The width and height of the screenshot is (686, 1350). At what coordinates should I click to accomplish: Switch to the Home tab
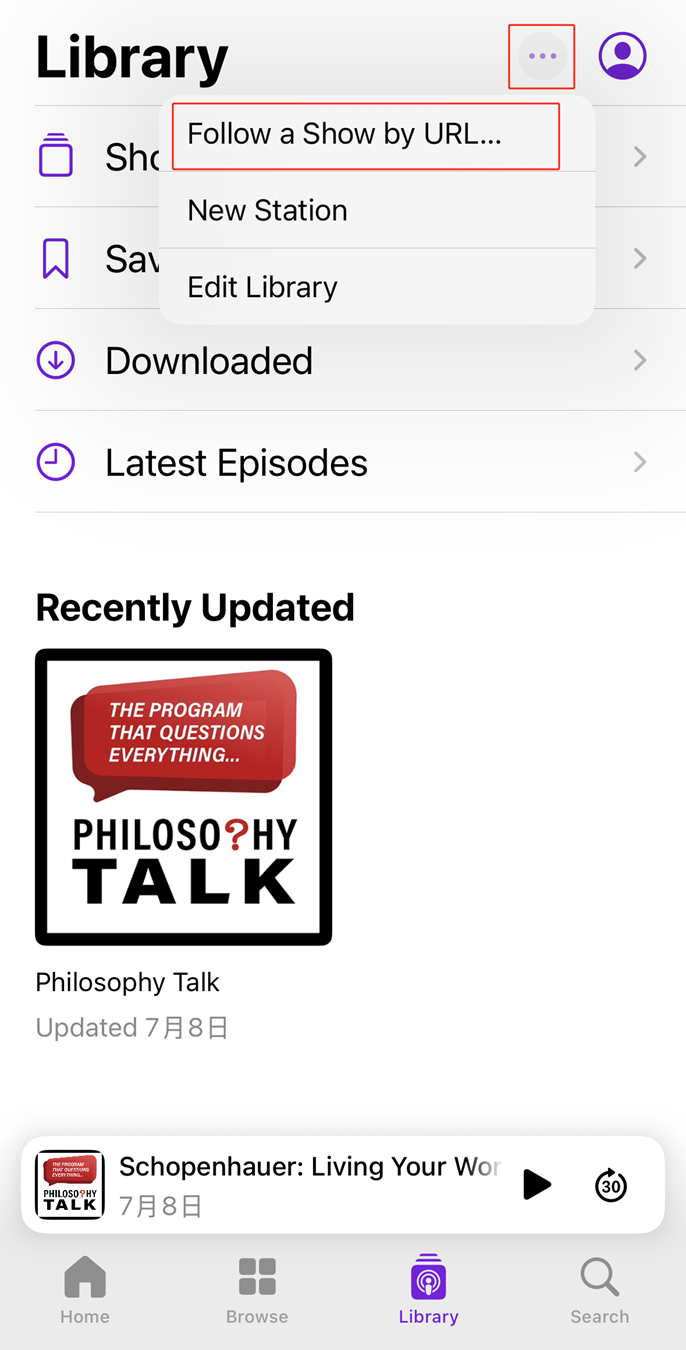85,1289
